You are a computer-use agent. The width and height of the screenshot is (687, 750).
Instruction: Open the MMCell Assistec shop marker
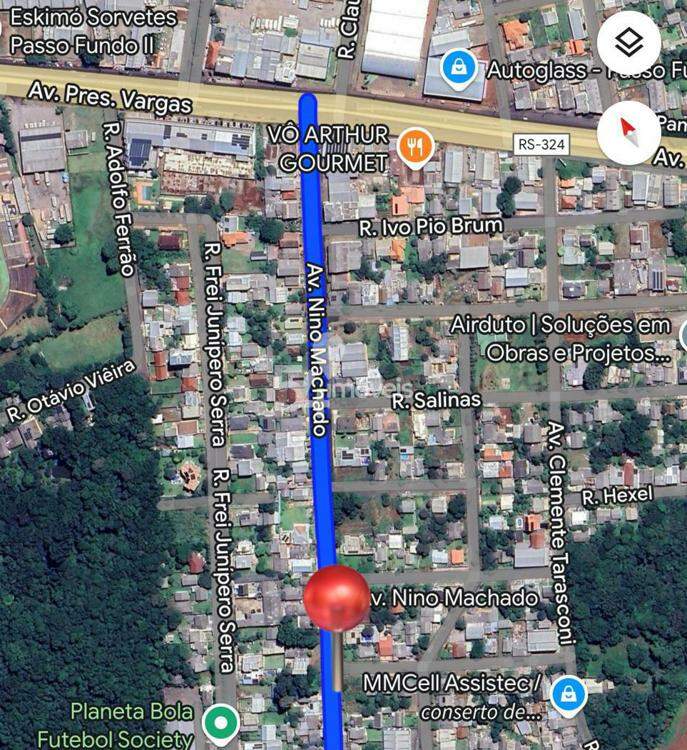(567, 691)
